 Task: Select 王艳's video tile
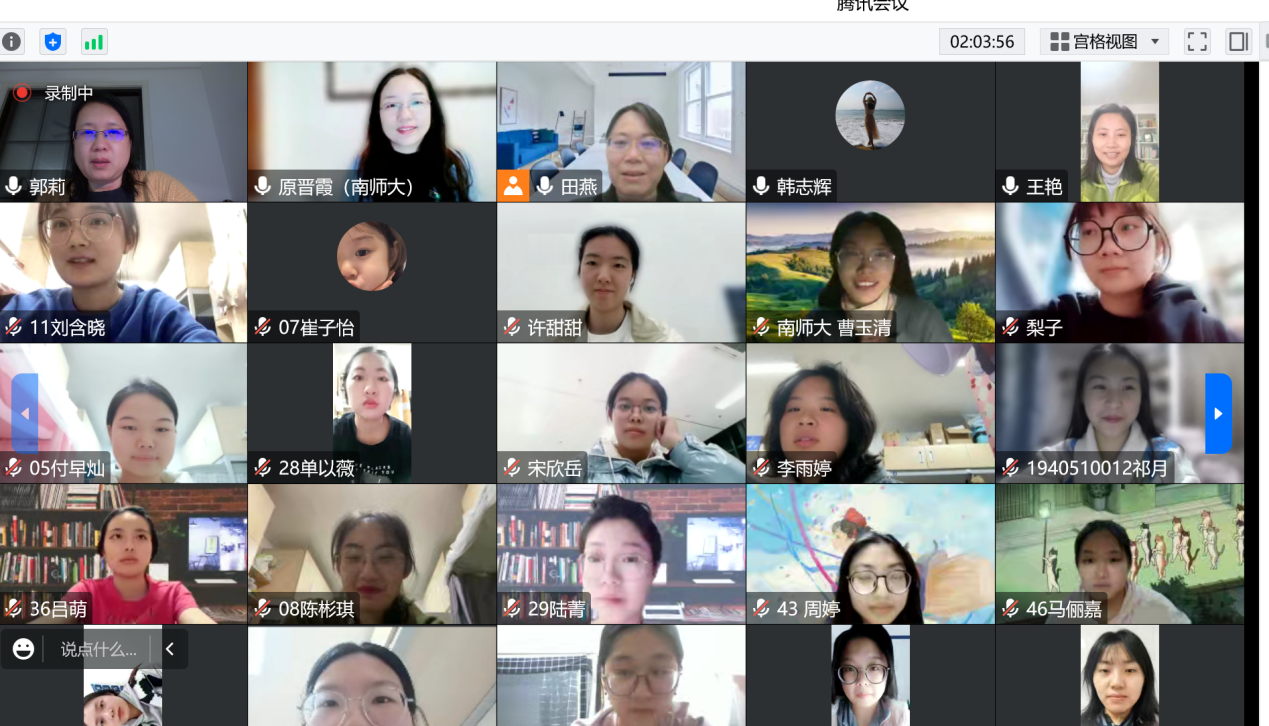click(x=1119, y=131)
